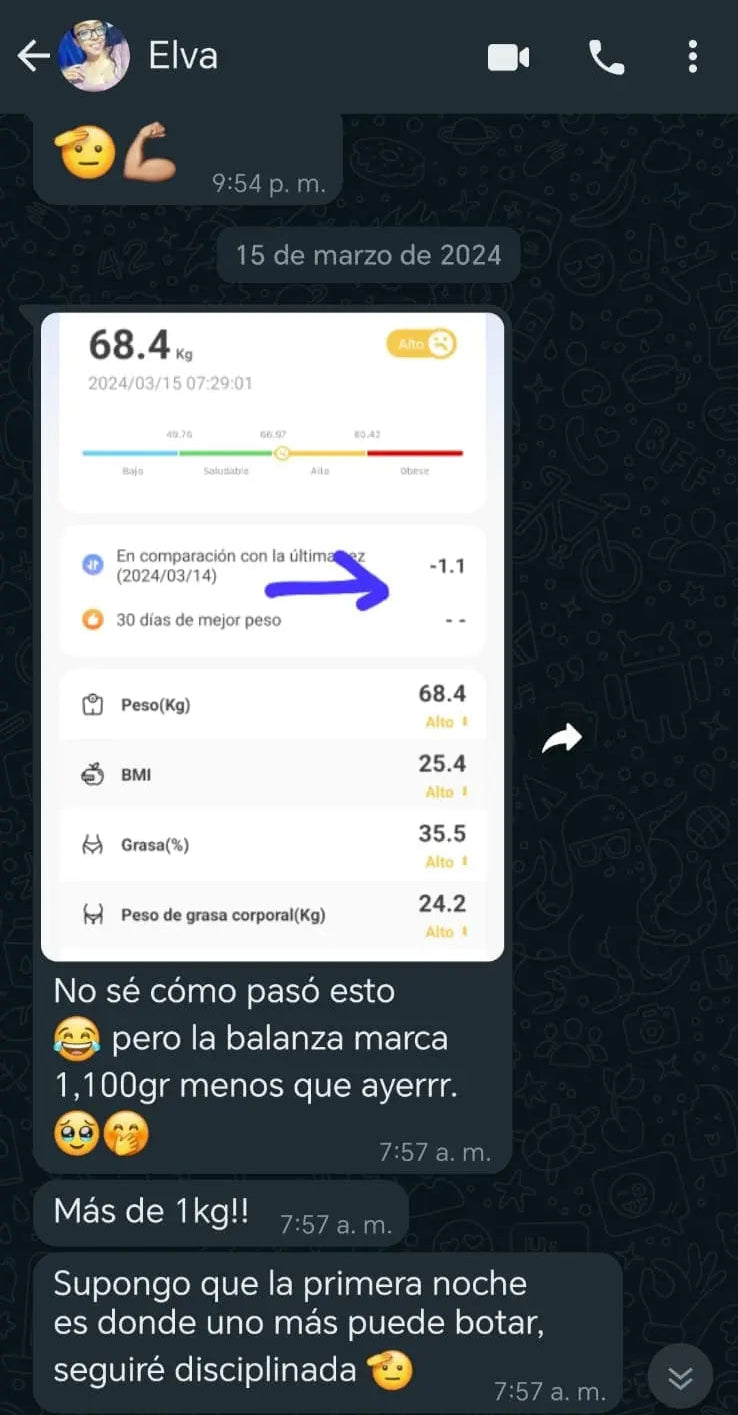Open the overflow menu
Screen dimensions: 738x1415
click(x=692, y=57)
